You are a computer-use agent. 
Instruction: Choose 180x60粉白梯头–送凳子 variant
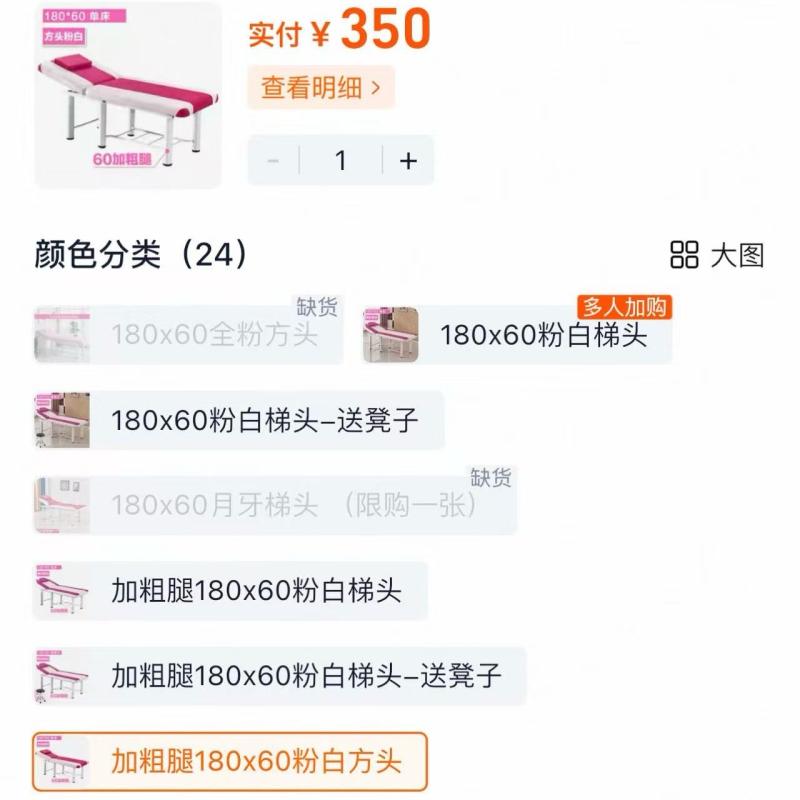point(238,421)
